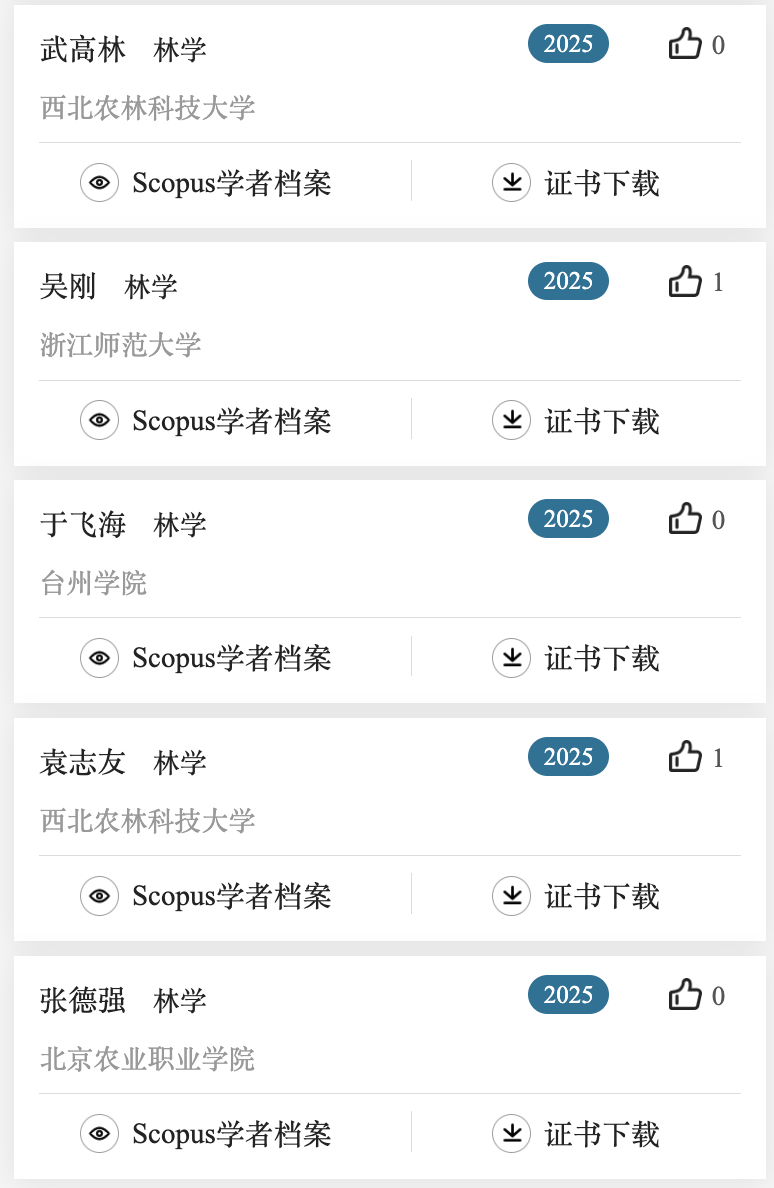Open 吴刚's Scopus学者档案

(206, 420)
